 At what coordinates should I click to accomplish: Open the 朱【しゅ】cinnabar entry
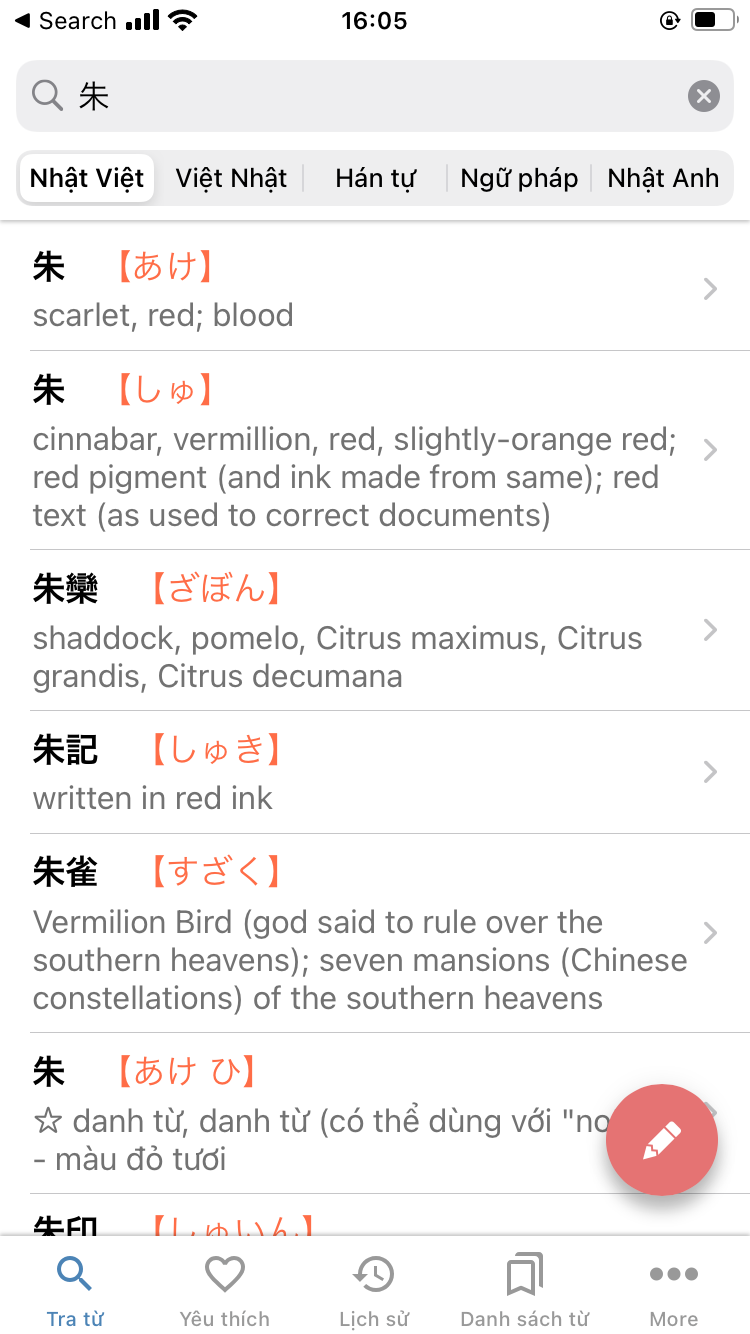point(375,451)
